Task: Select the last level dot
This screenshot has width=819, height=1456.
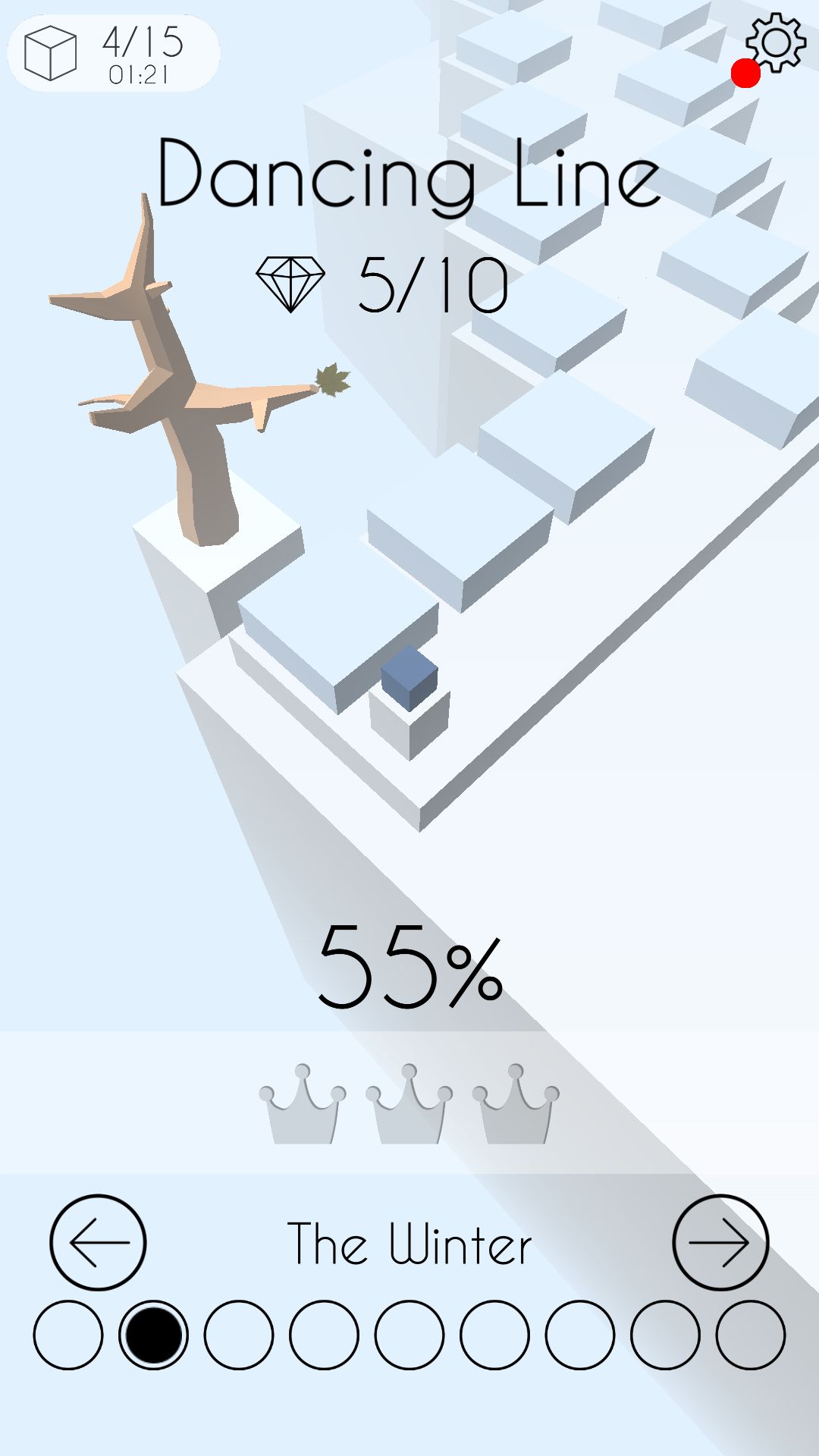Action: 751,1335
